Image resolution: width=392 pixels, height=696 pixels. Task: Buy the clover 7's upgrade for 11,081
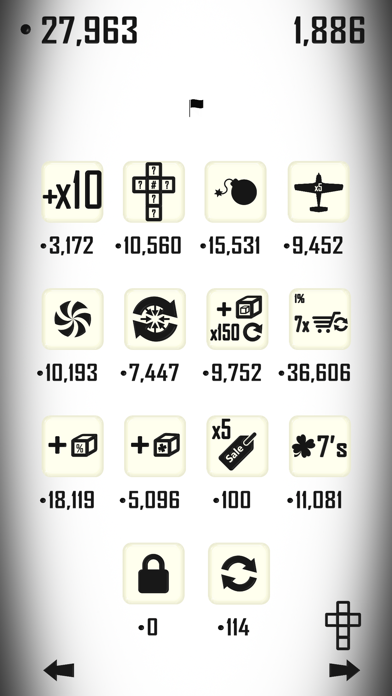click(320, 446)
